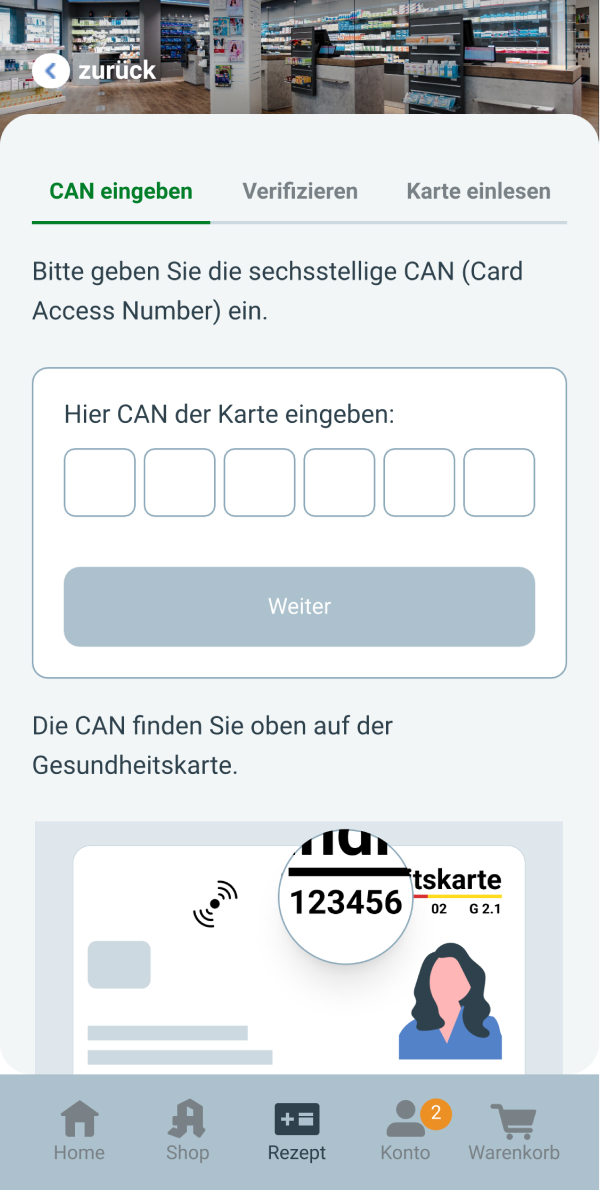Tap the Weiter button
The width and height of the screenshot is (600, 1190).
pos(299,606)
